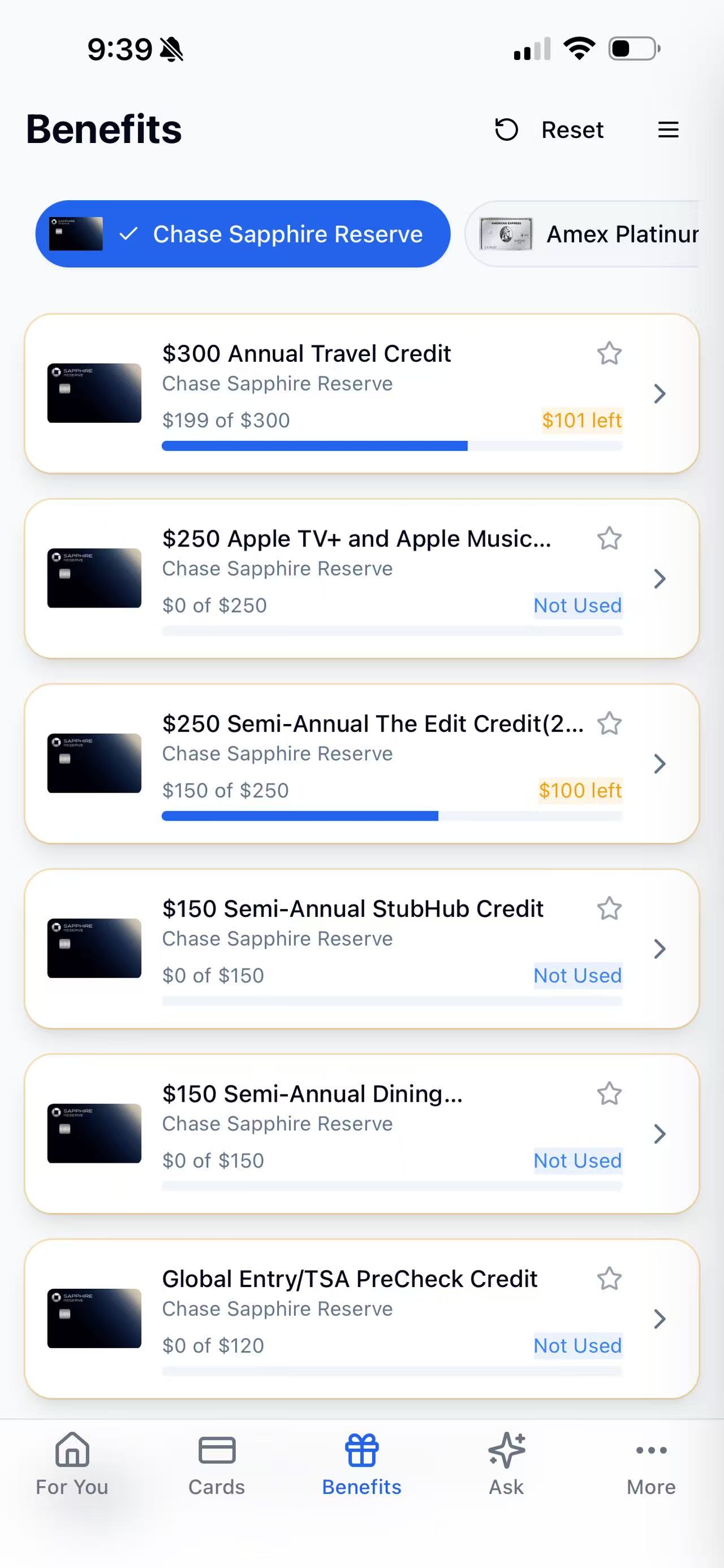The height and width of the screenshot is (1568, 724).
Task: Expand the $250 Semi-Annual The Edit Credit
Action: click(660, 764)
